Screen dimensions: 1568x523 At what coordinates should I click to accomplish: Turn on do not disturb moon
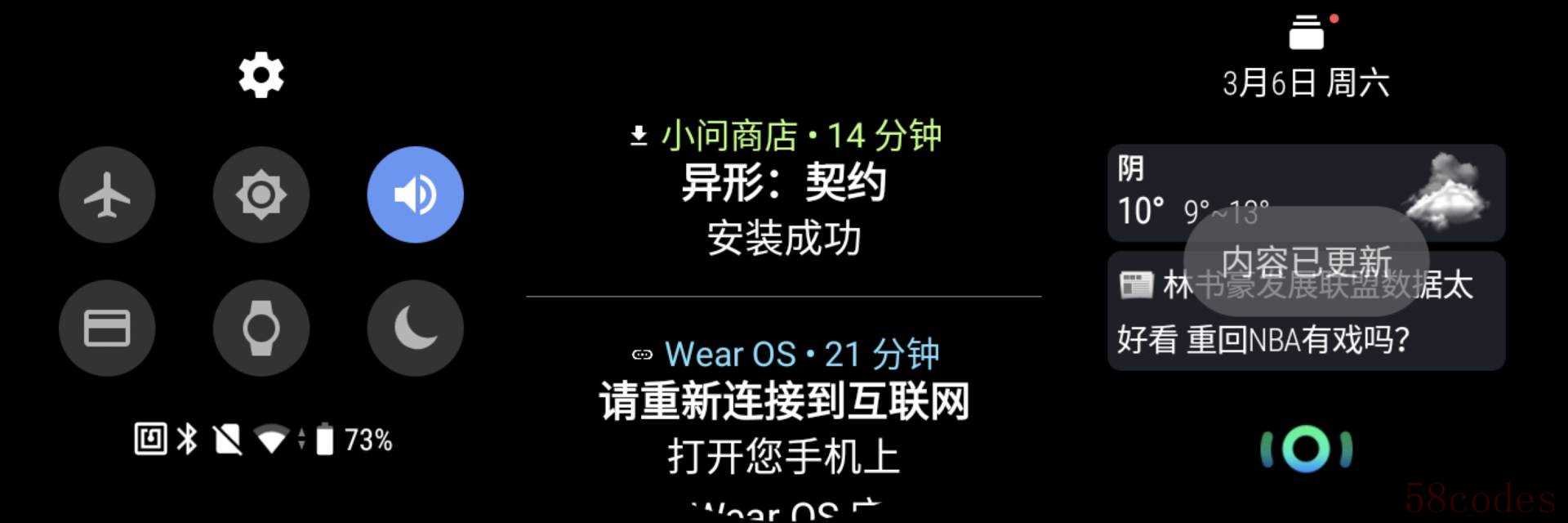[415, 329]
